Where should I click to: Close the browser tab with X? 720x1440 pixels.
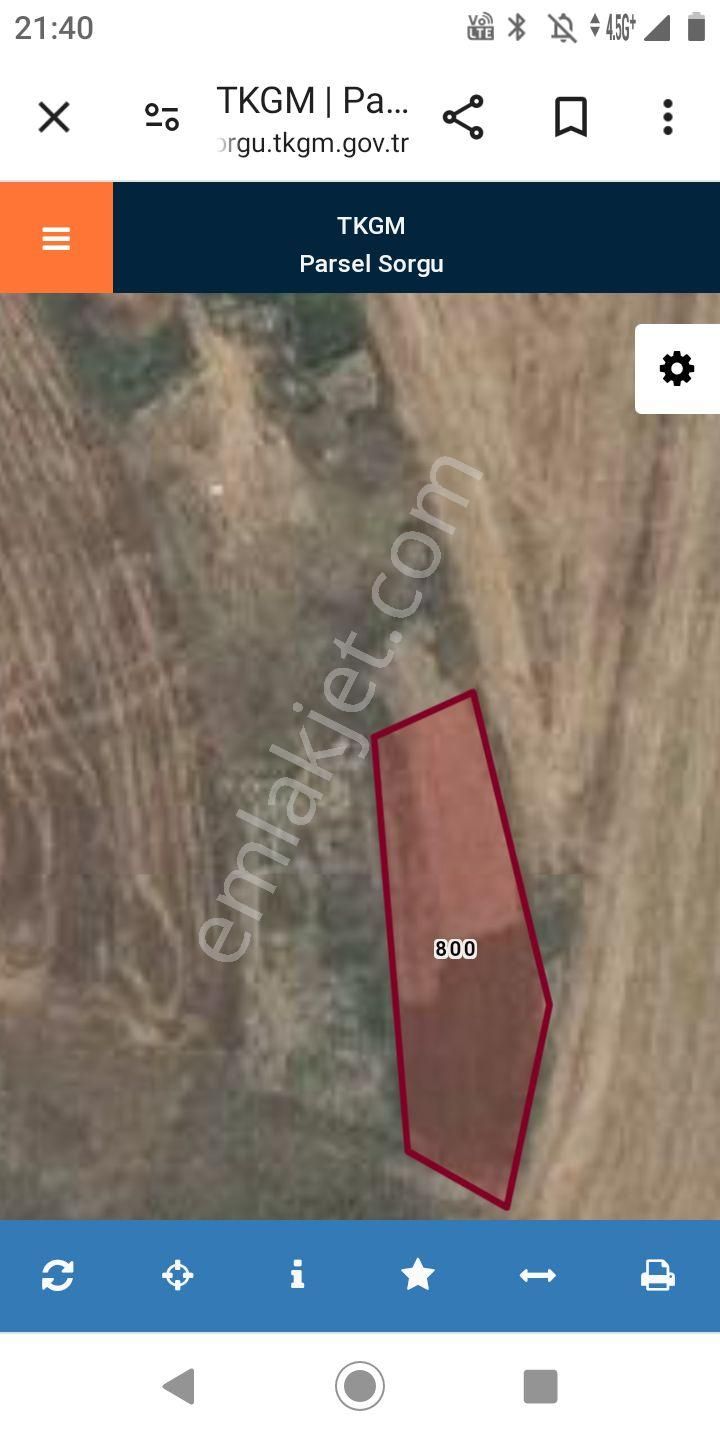[54, 118]
